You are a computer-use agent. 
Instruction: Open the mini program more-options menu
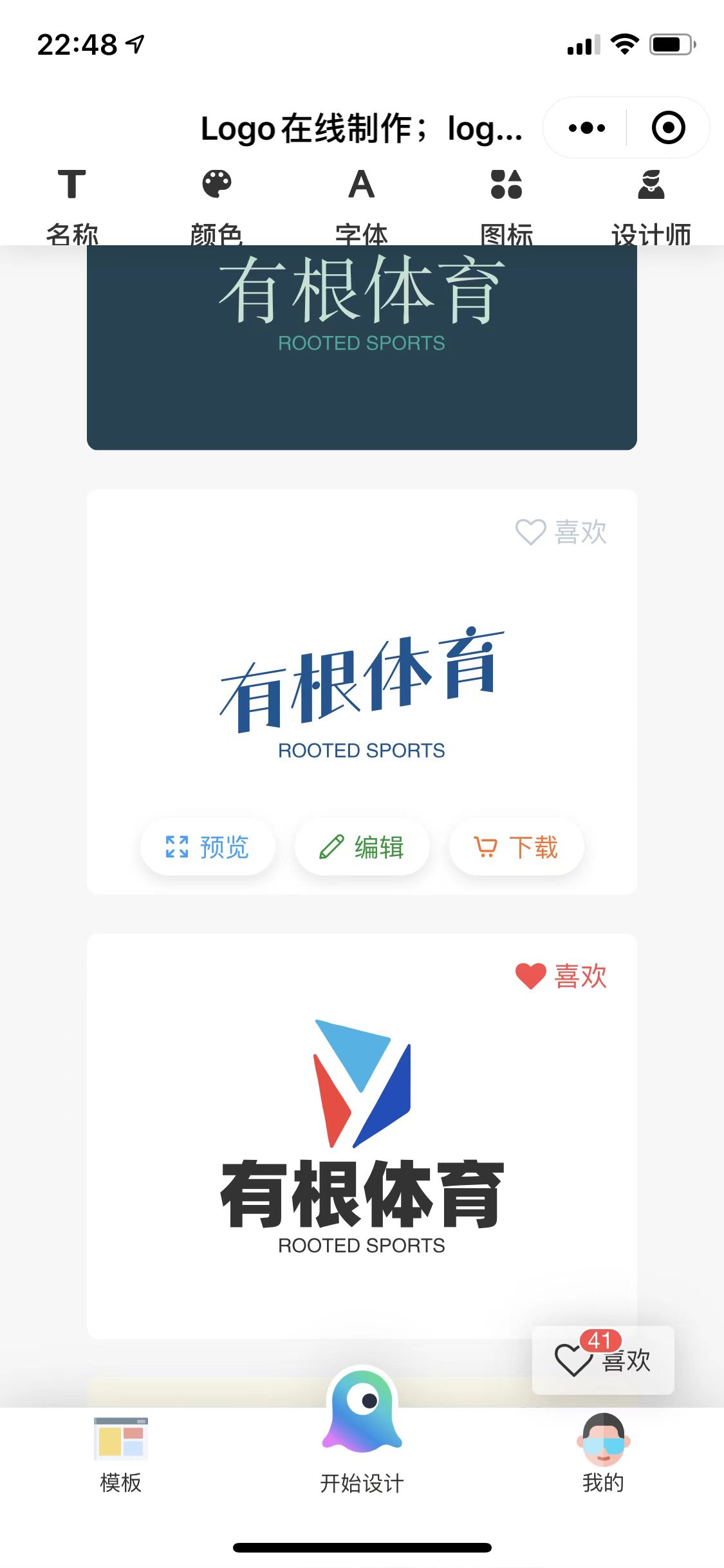click(586, 127)
